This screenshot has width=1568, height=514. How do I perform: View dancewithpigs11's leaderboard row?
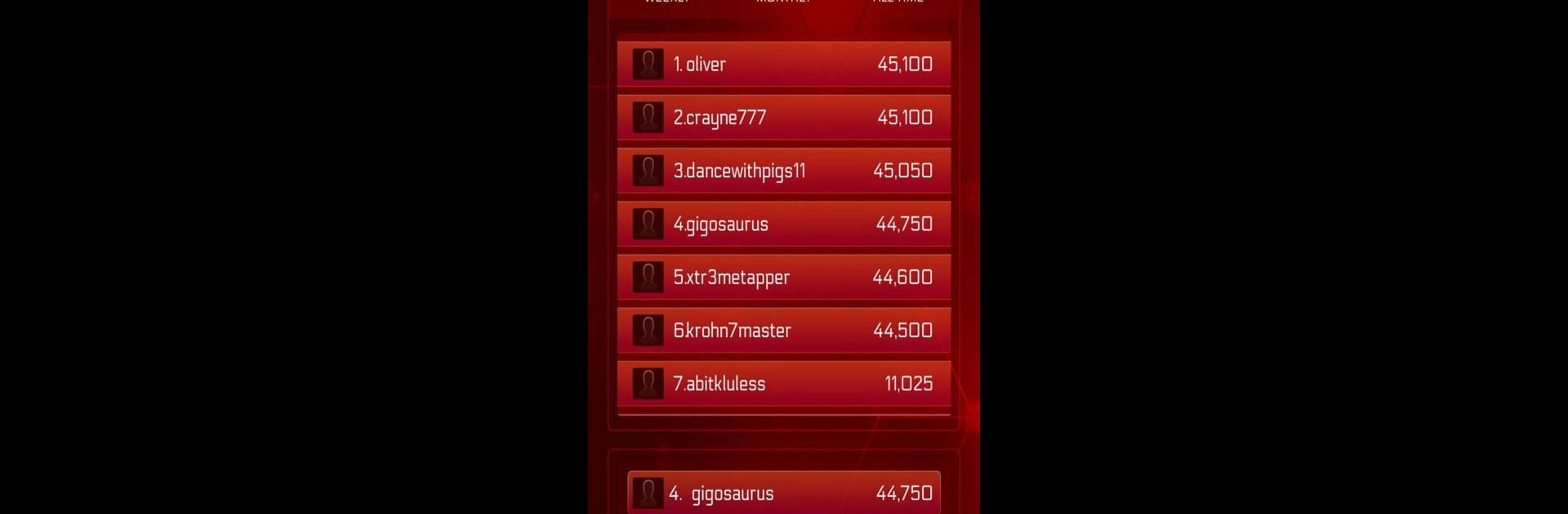point(783,171)
